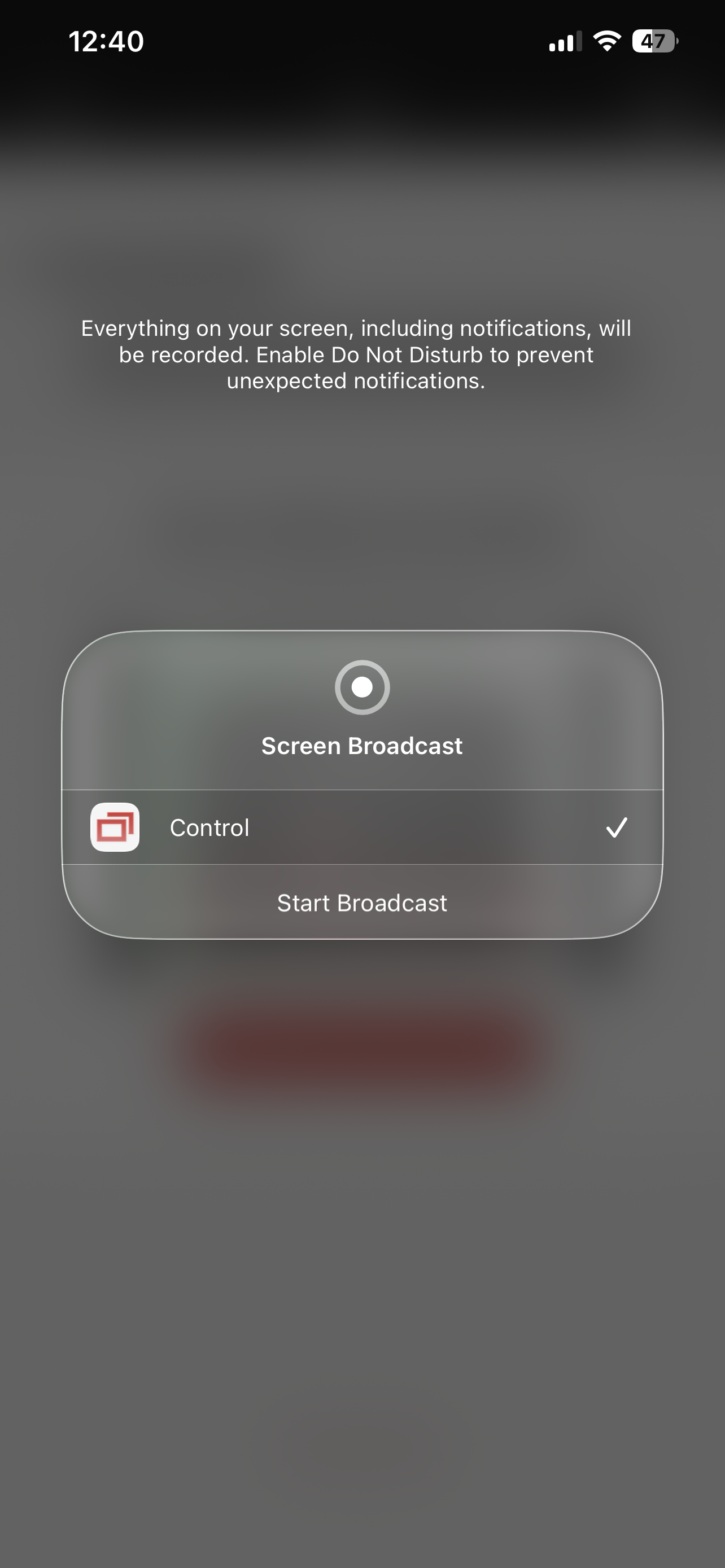725x1568 pixels.
Task: Start Broadcast of the screen
Action: point(361,903)
